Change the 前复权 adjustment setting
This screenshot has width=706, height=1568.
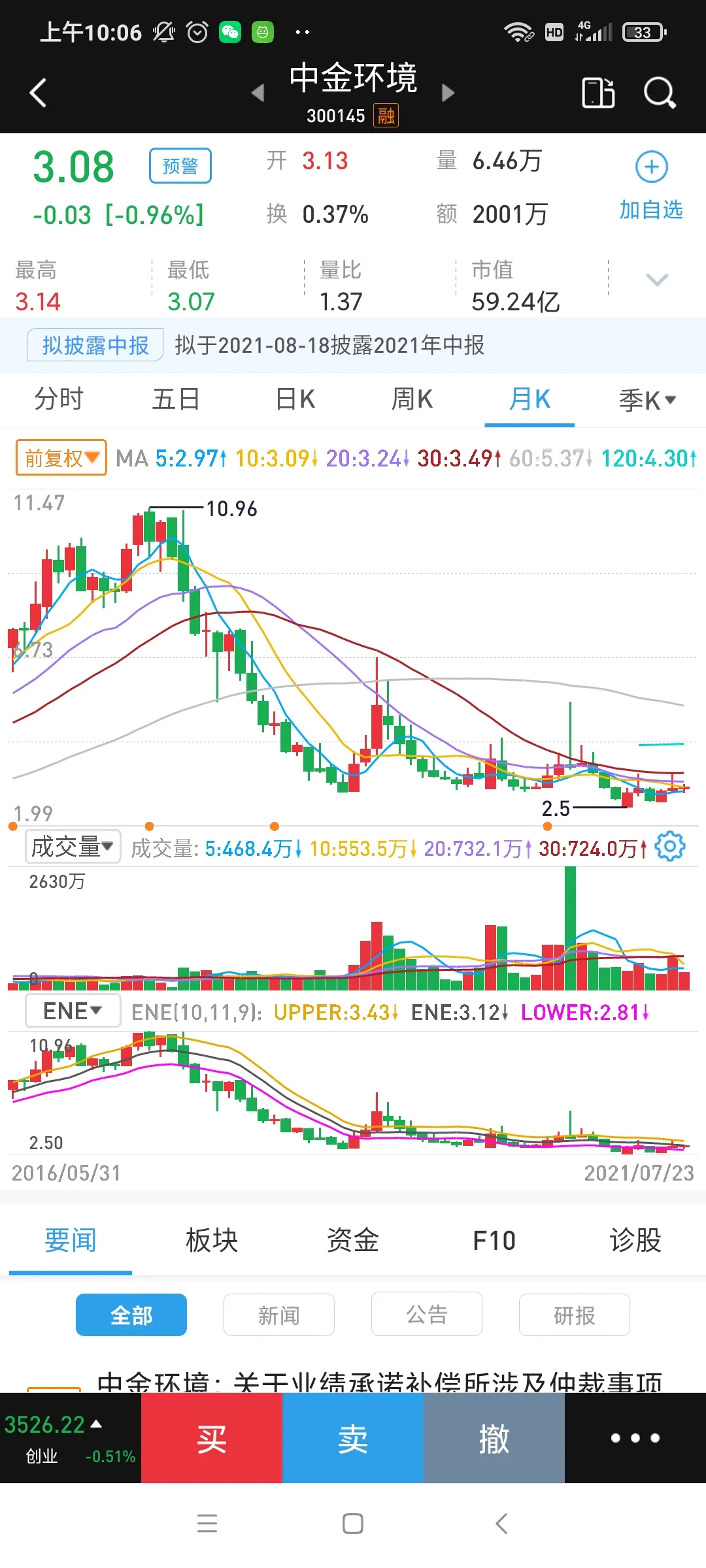tap(61, 458)
